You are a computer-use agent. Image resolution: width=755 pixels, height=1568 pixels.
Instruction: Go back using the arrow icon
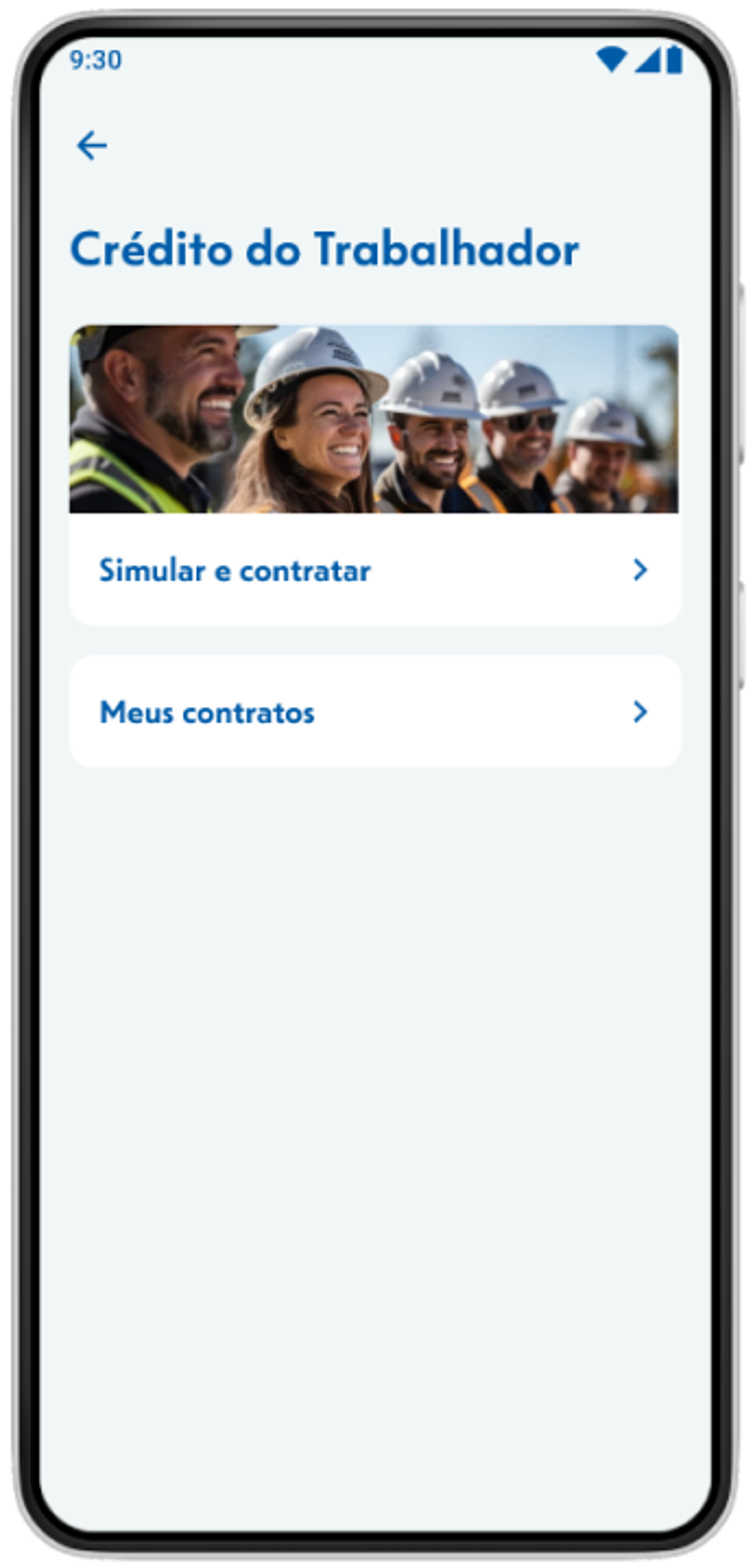(x=92, y=146)
